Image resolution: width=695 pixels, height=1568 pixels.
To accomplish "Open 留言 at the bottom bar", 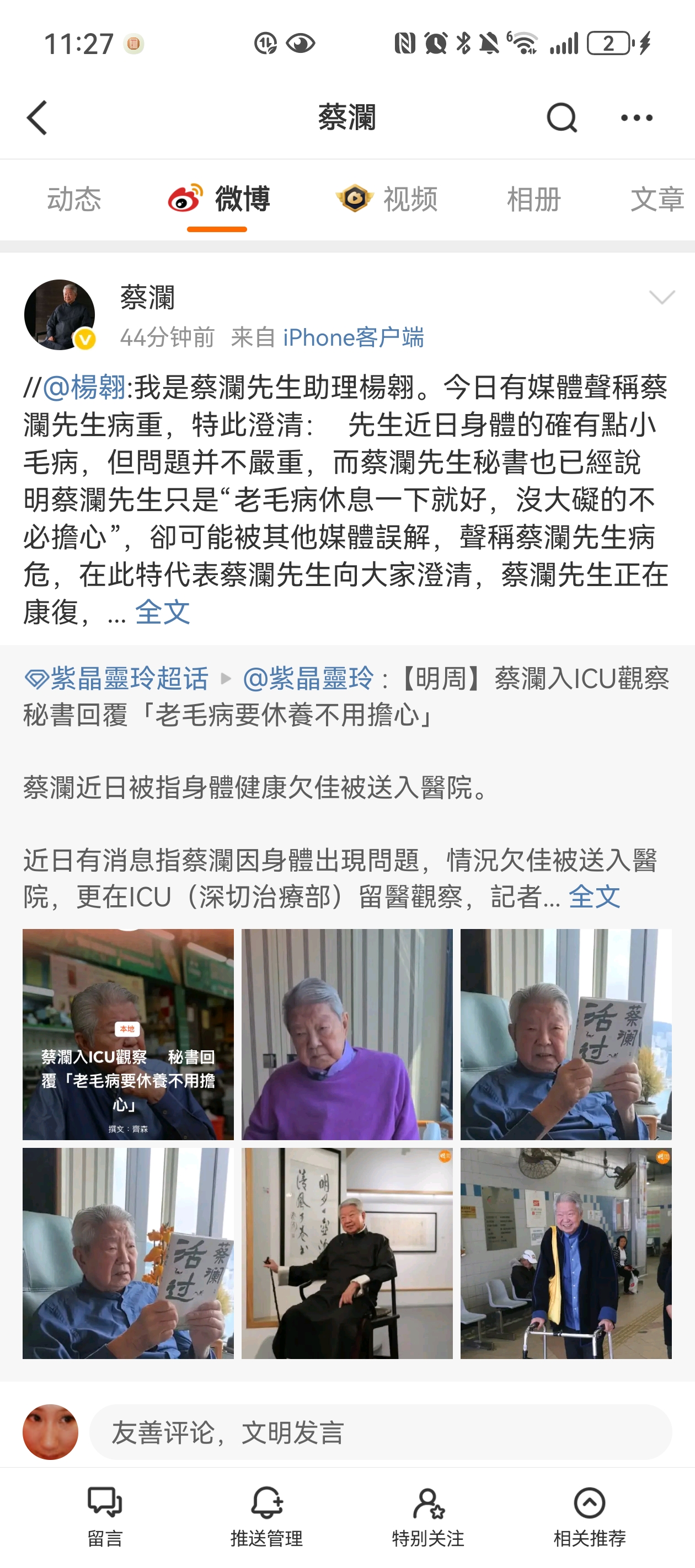I will point(105,1517).
